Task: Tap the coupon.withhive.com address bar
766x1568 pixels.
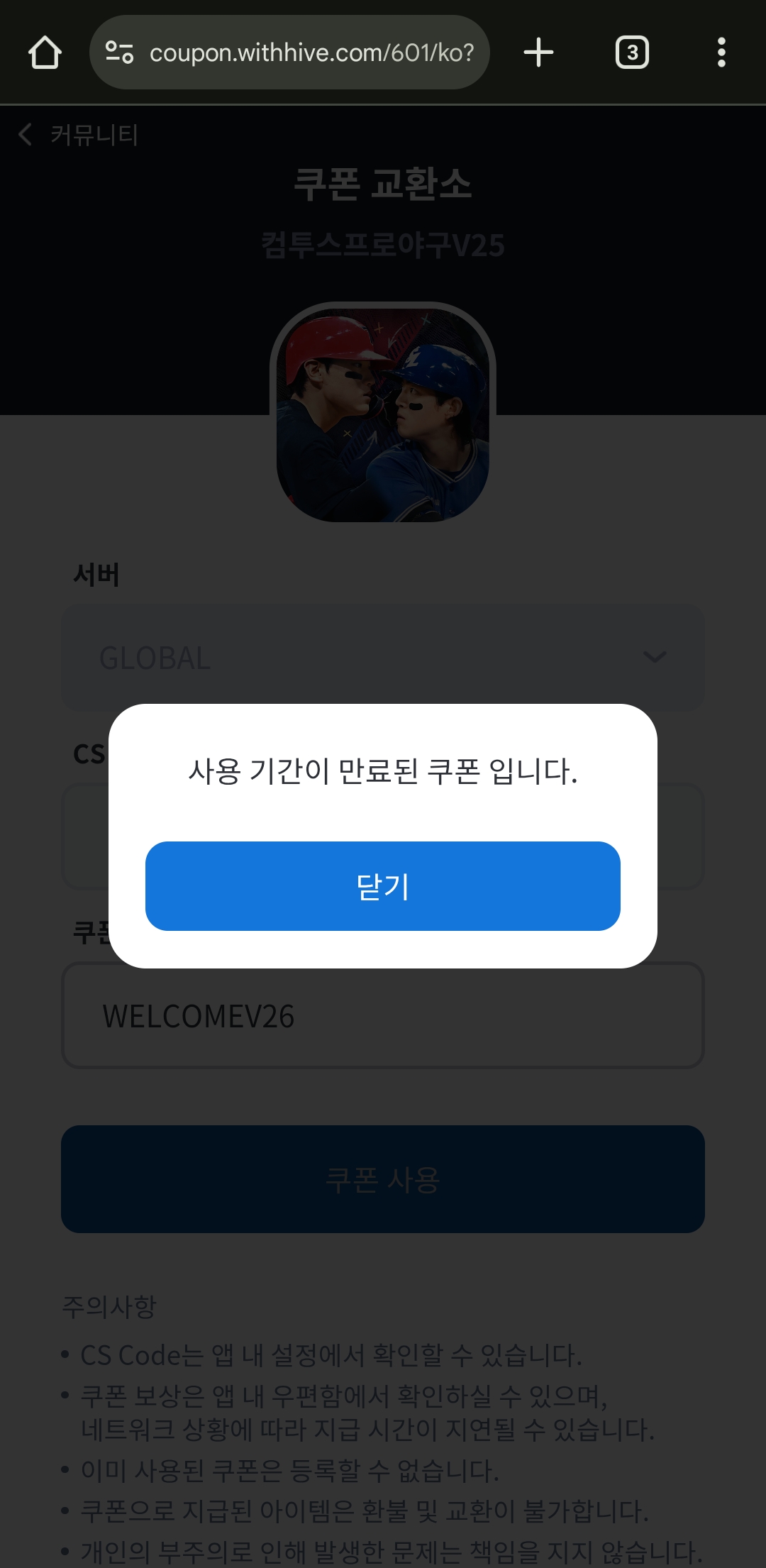Action: pos(311,53)
